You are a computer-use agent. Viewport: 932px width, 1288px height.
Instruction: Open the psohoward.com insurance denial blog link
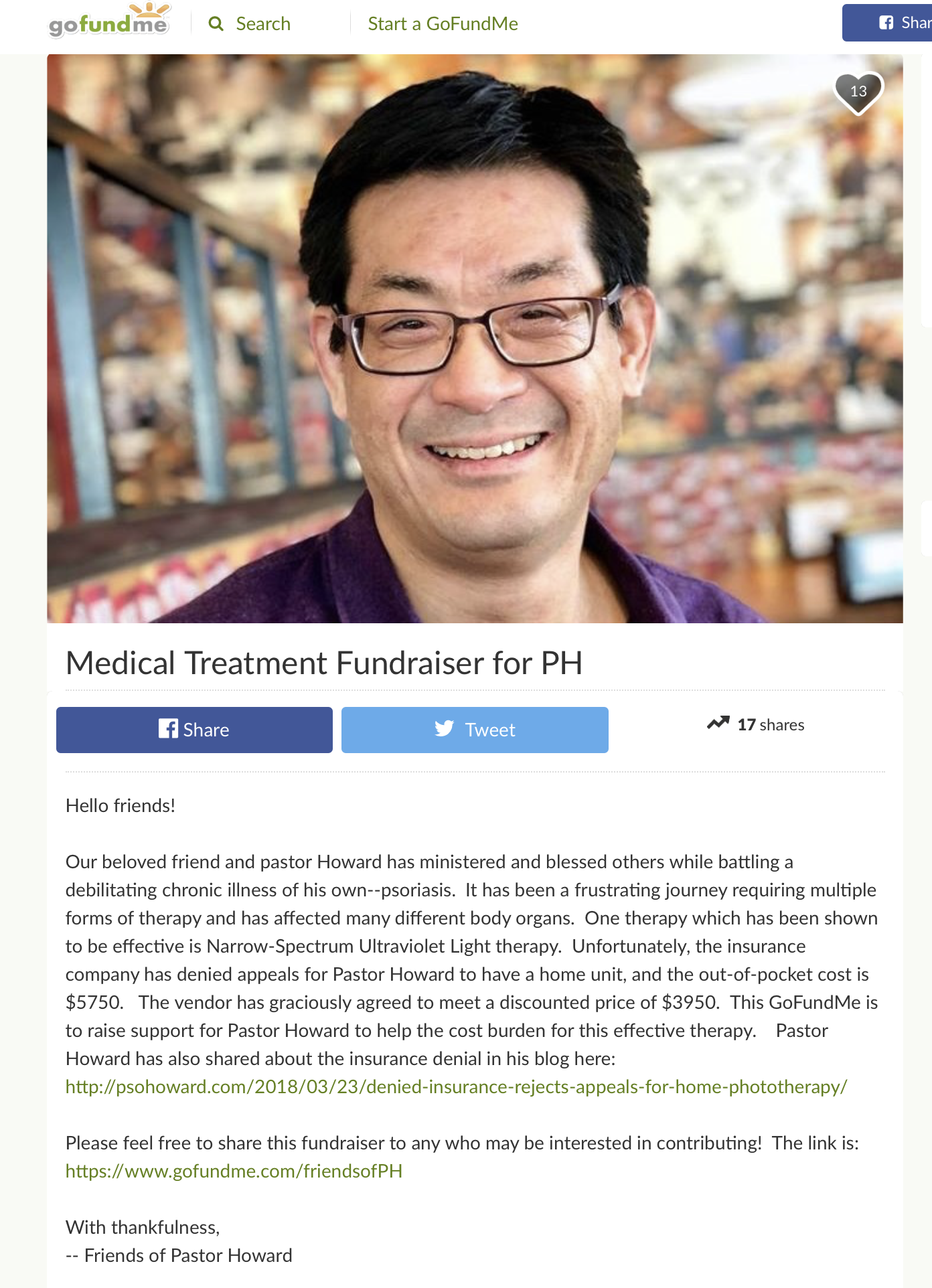457,1086
